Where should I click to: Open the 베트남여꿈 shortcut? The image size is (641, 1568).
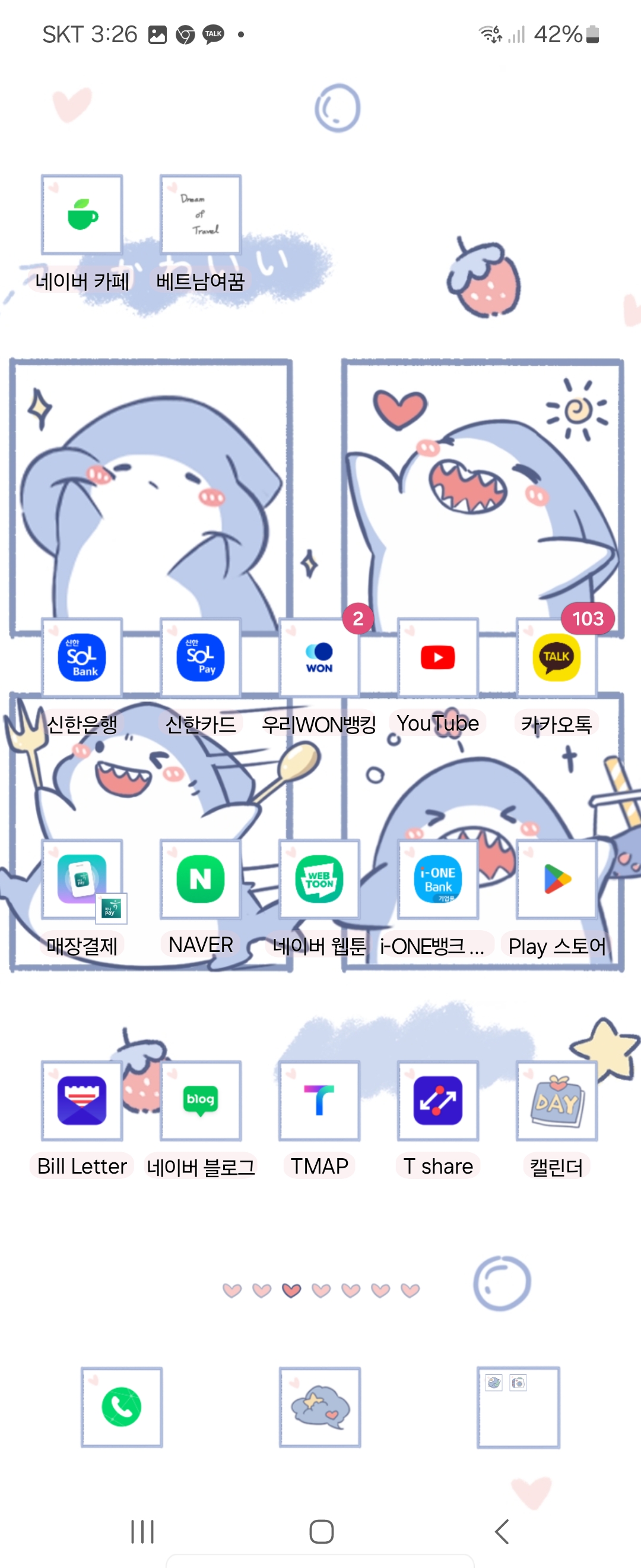(201, 215)
